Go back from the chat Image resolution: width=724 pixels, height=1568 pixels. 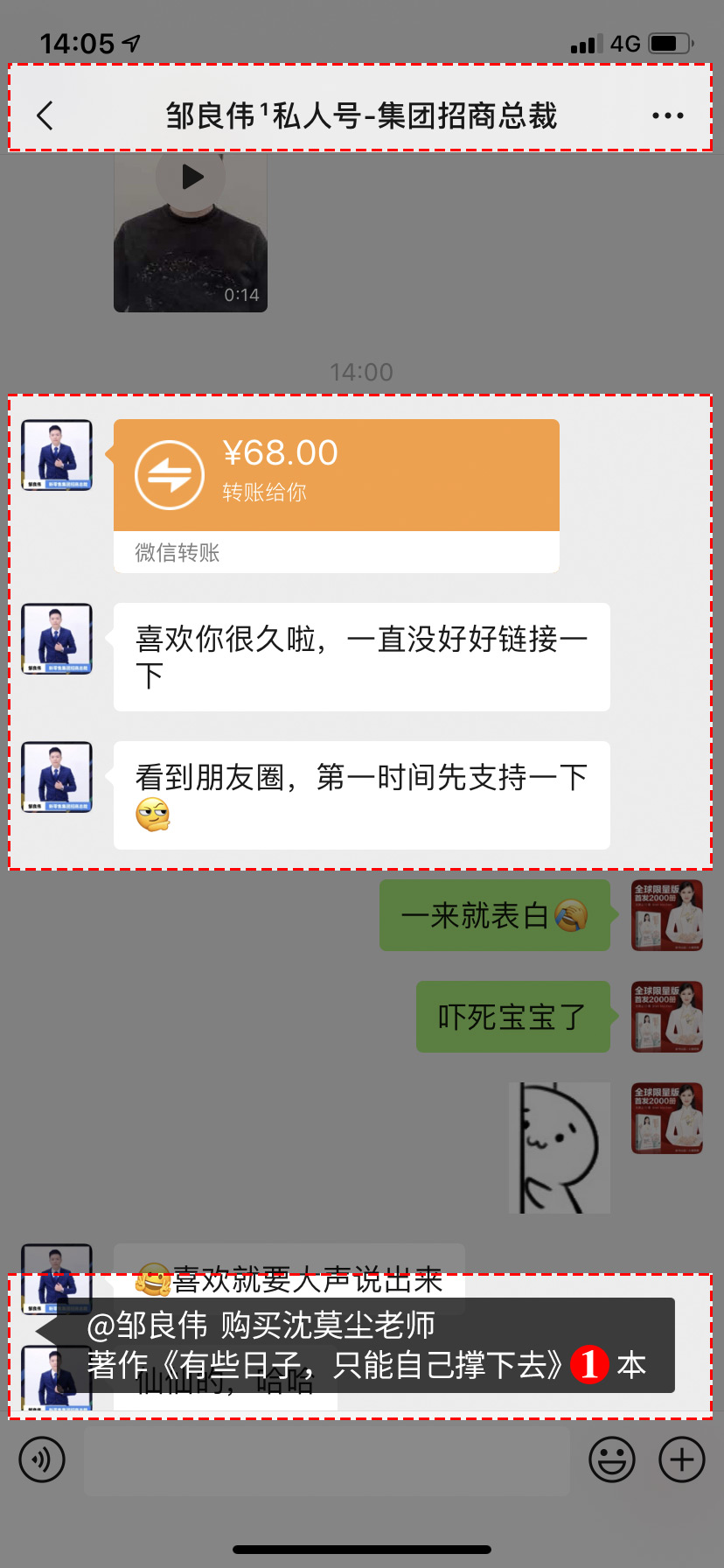45,115
